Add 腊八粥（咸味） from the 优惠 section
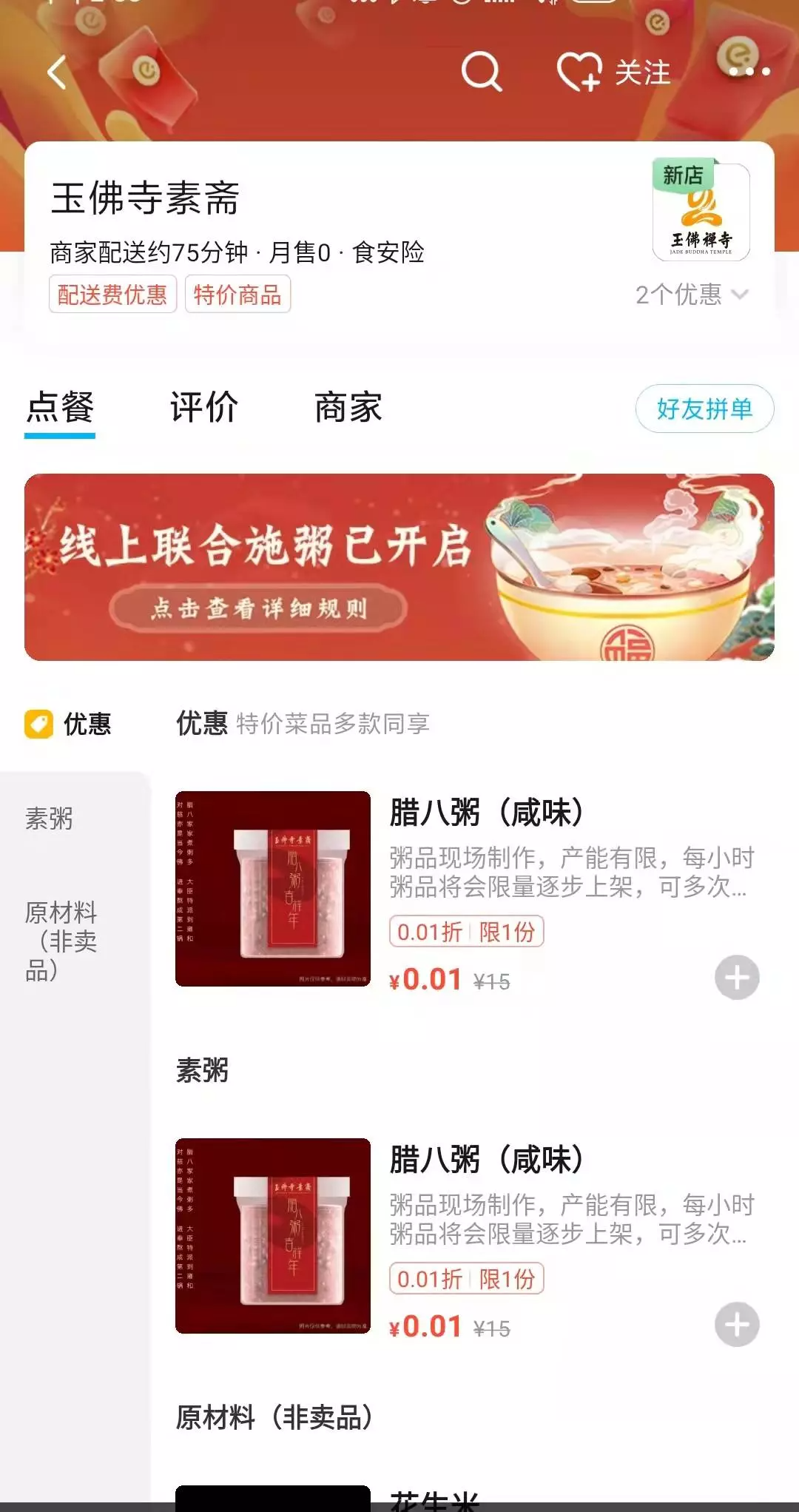 coord(737,978)
